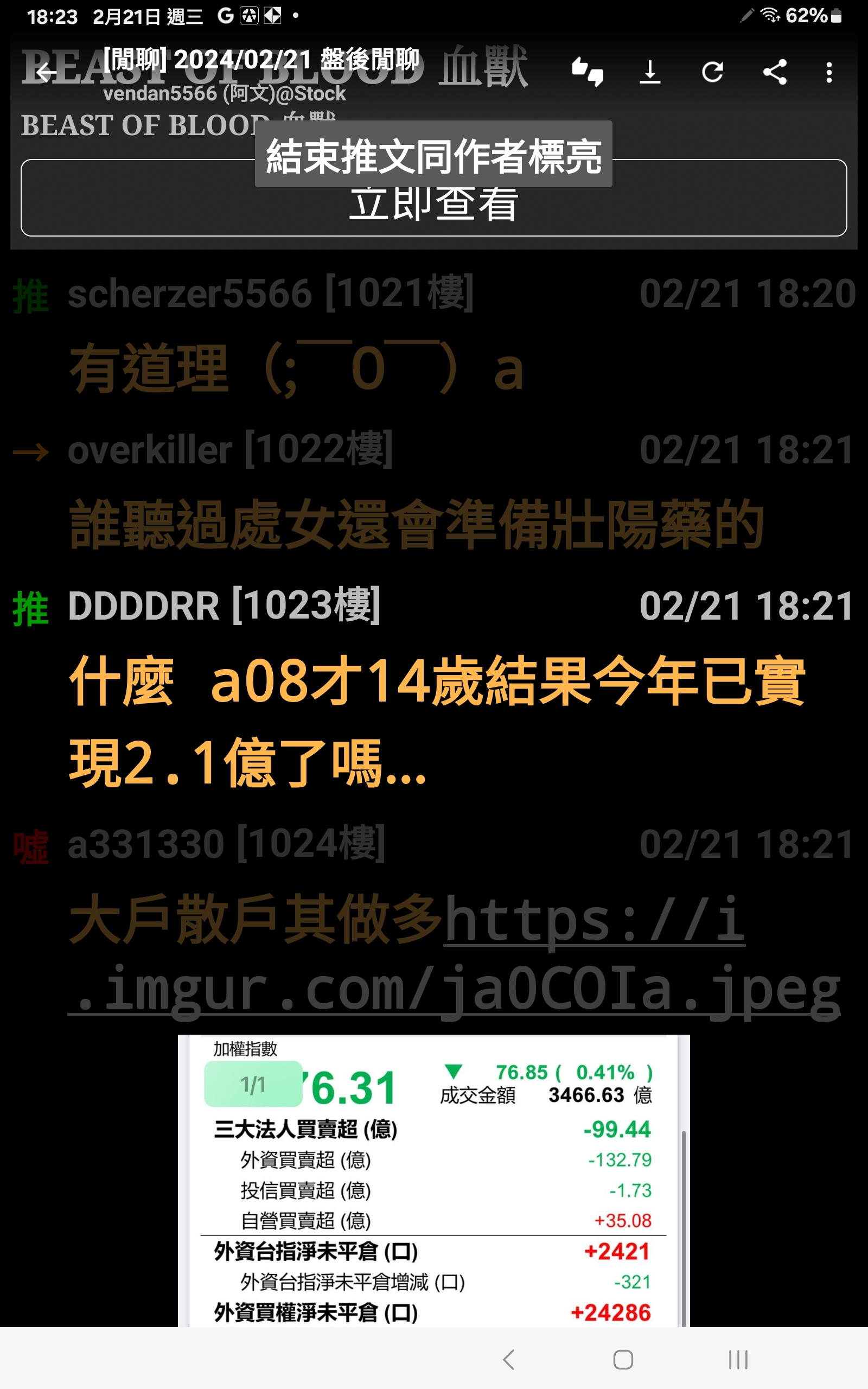Image resolution: width=868 pixels, height=1389 pixels.
Task: Tap the 立即查看 ad button
Action: point(433,198)
